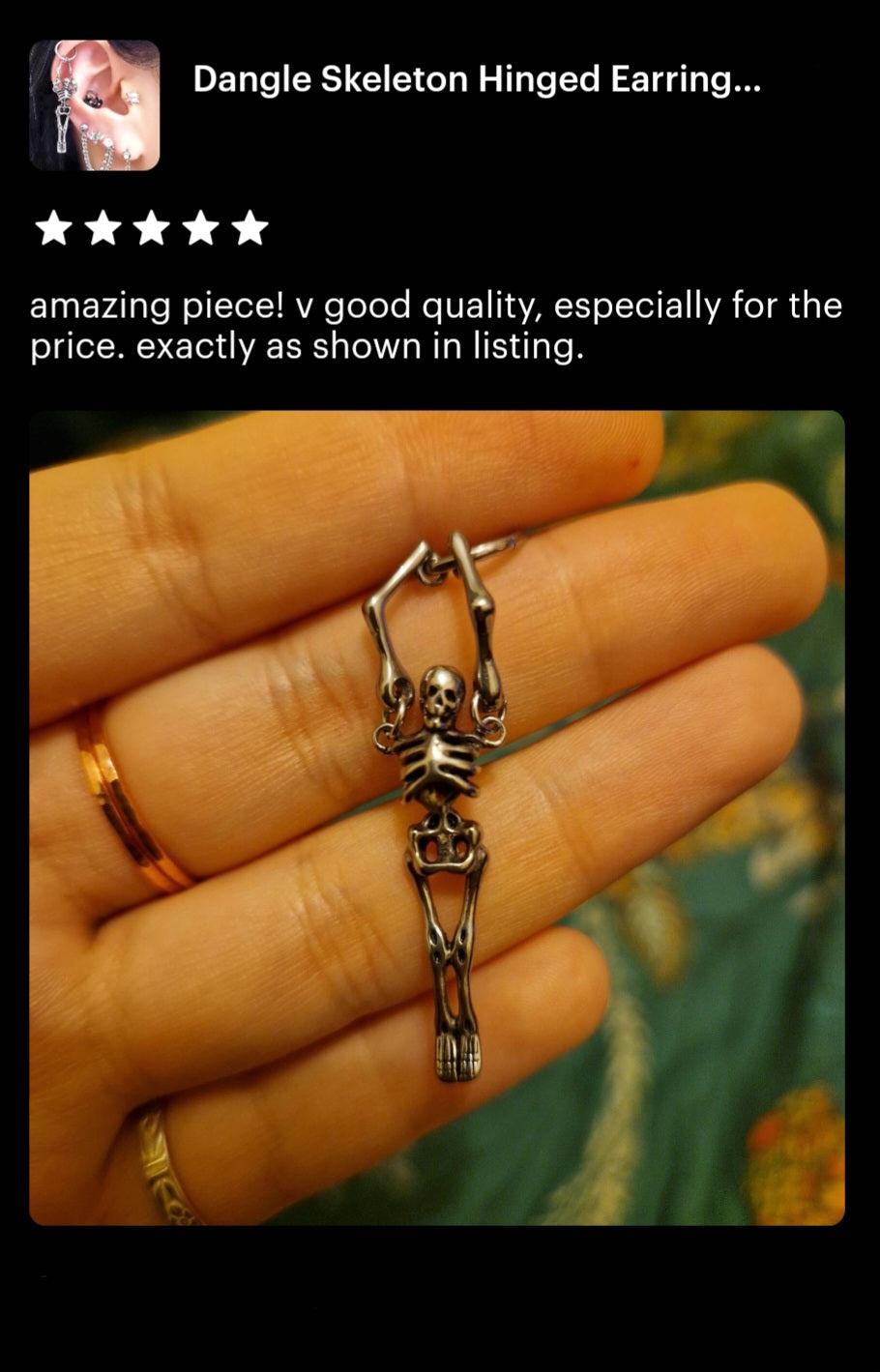Open the Dangle Skeleton Hinged Earring title link
This screenshot has width=880, height=1372.
click(x=477, y=79)
